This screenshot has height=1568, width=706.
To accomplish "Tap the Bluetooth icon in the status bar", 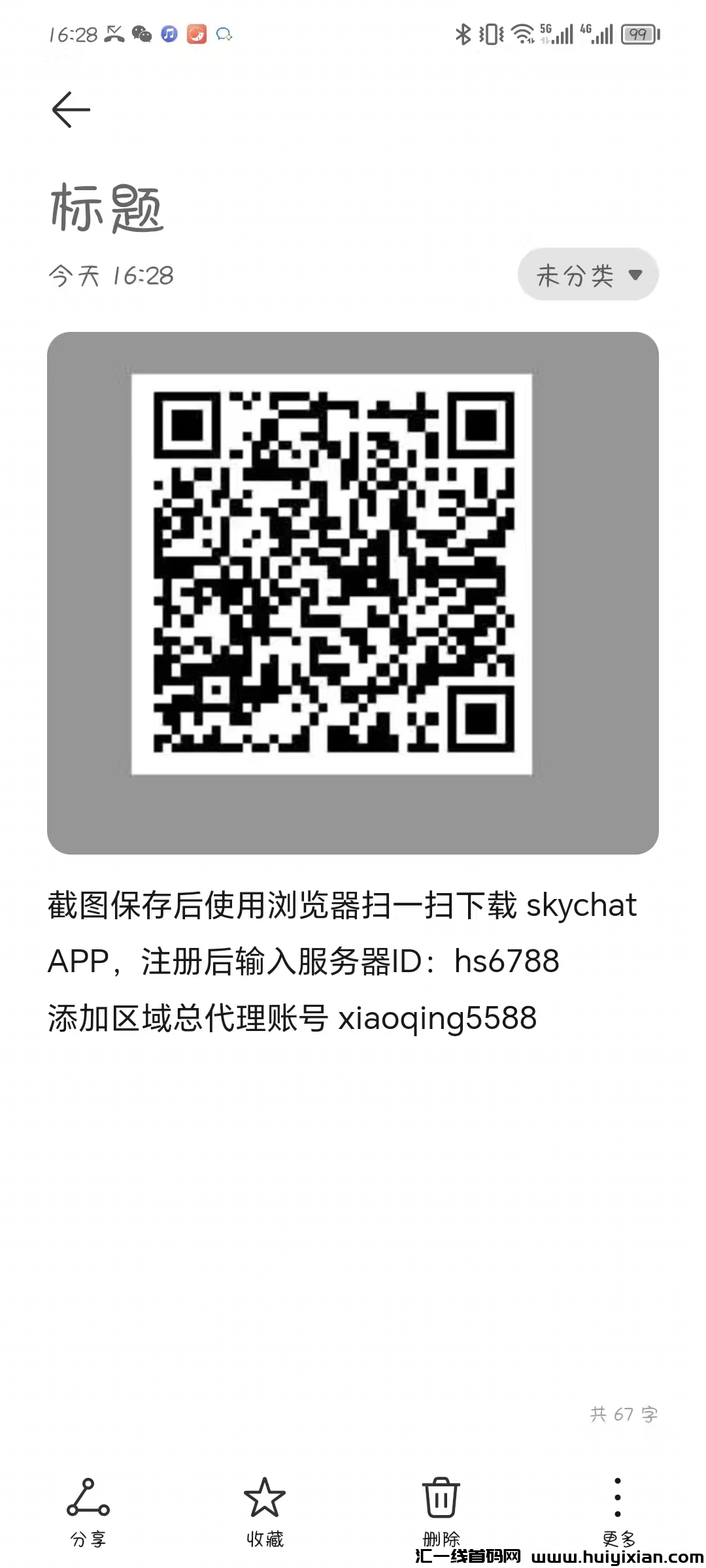I will click(x=463, y=34).
